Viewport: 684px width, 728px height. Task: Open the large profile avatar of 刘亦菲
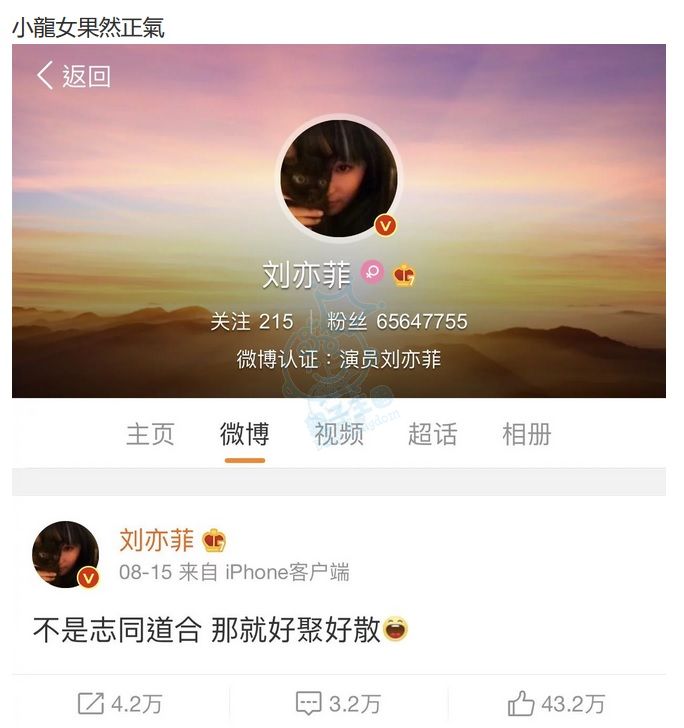(x=338, y=179)
